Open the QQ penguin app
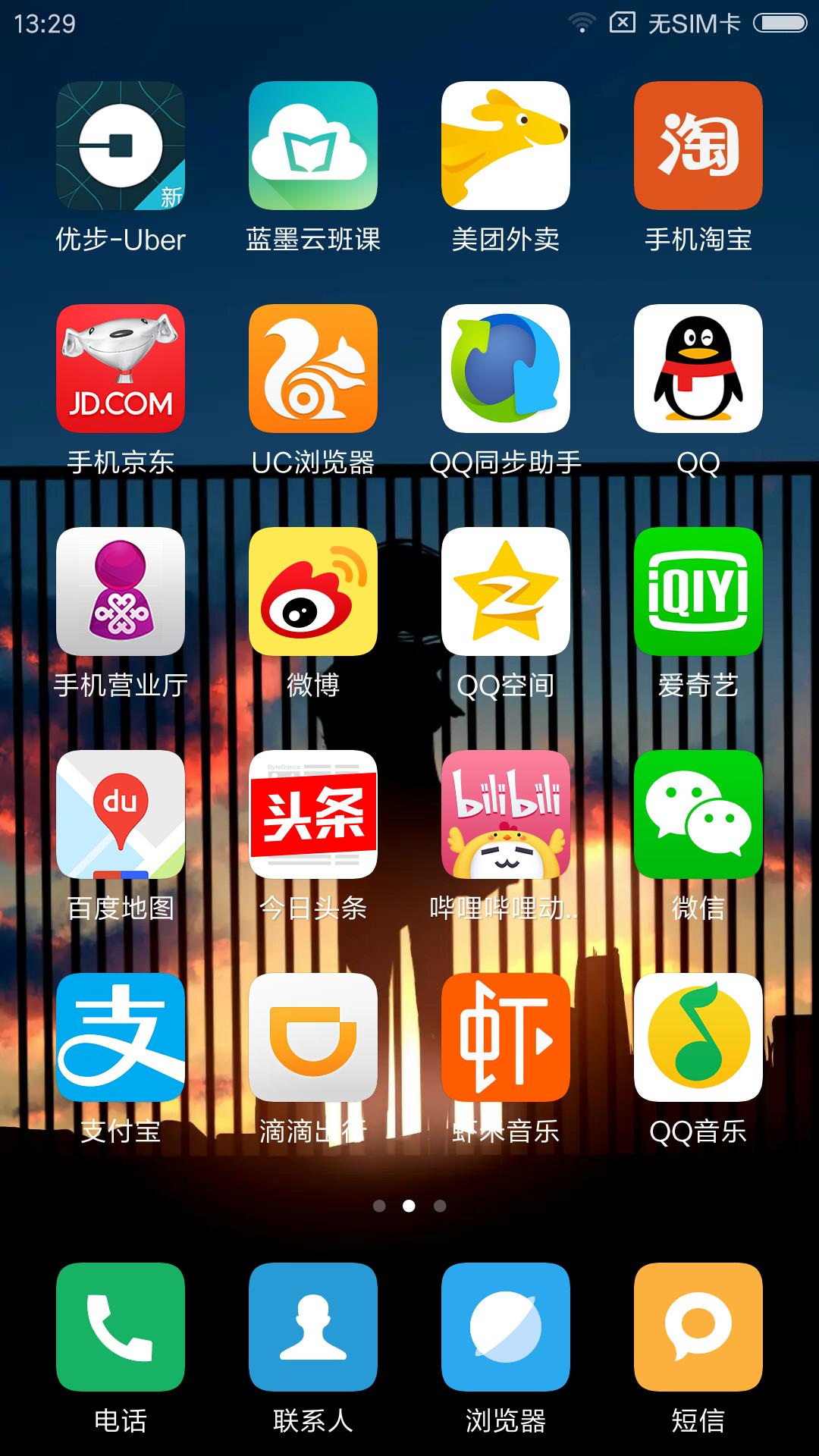This screenshot has height=1456, width=819. pos(698,369)
